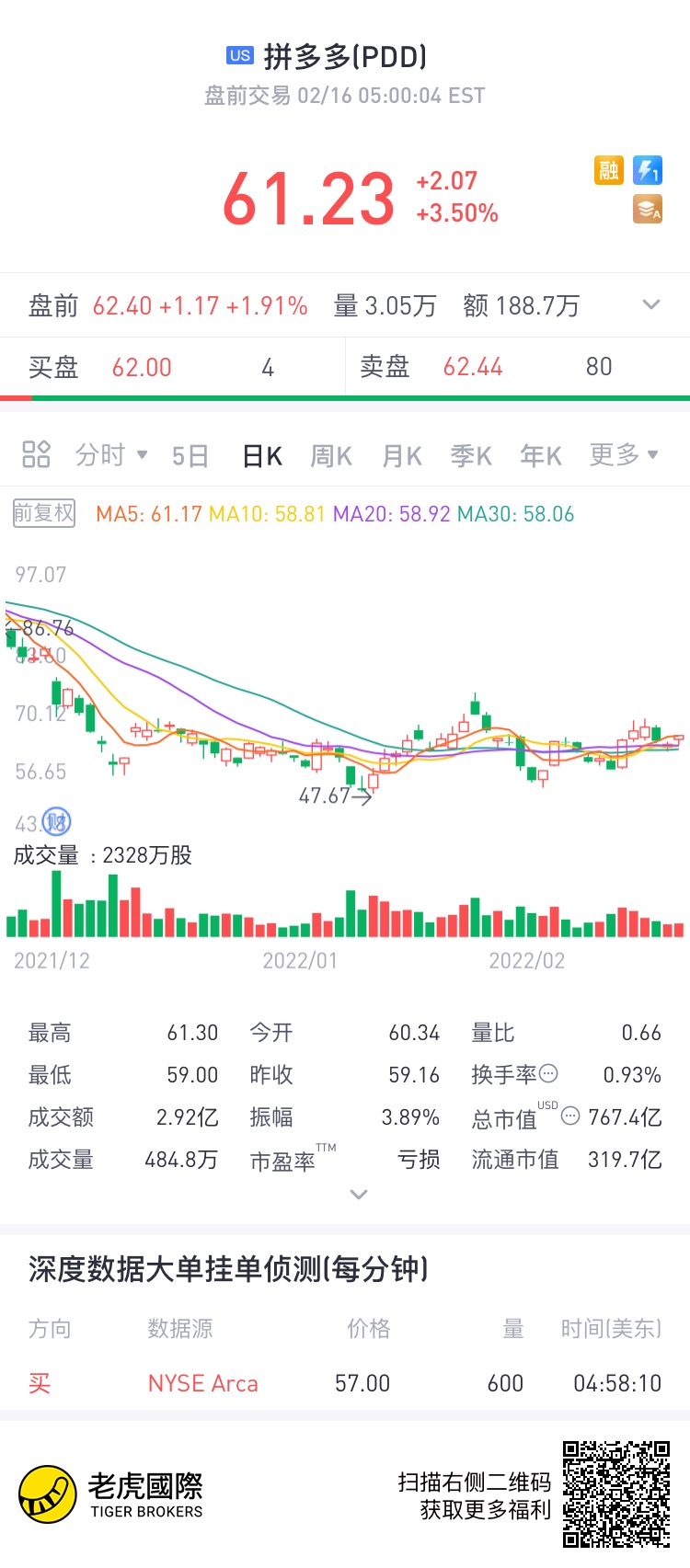
Task: Tap the 换手率 info icon
Action: click(548, 1073)
